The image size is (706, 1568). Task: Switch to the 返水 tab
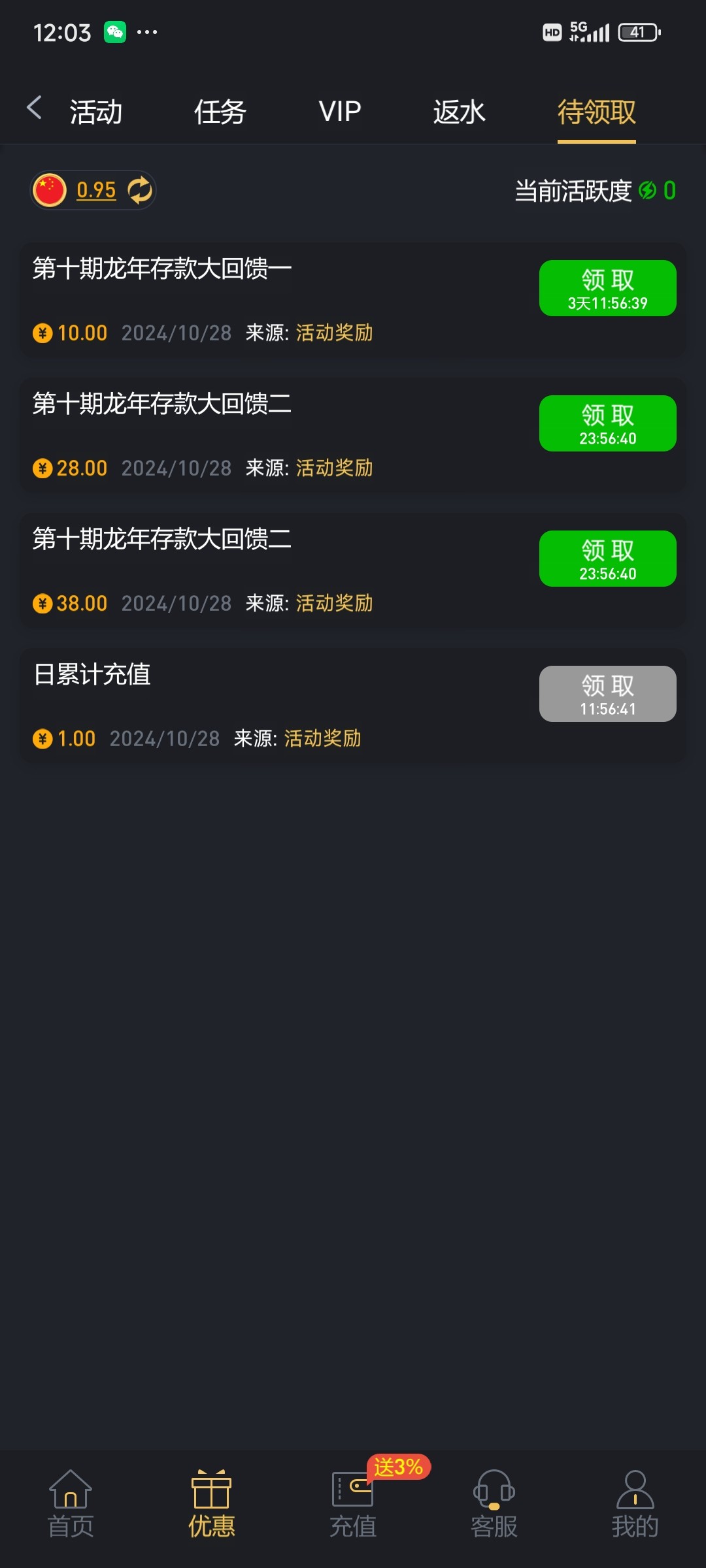(460, 112)
